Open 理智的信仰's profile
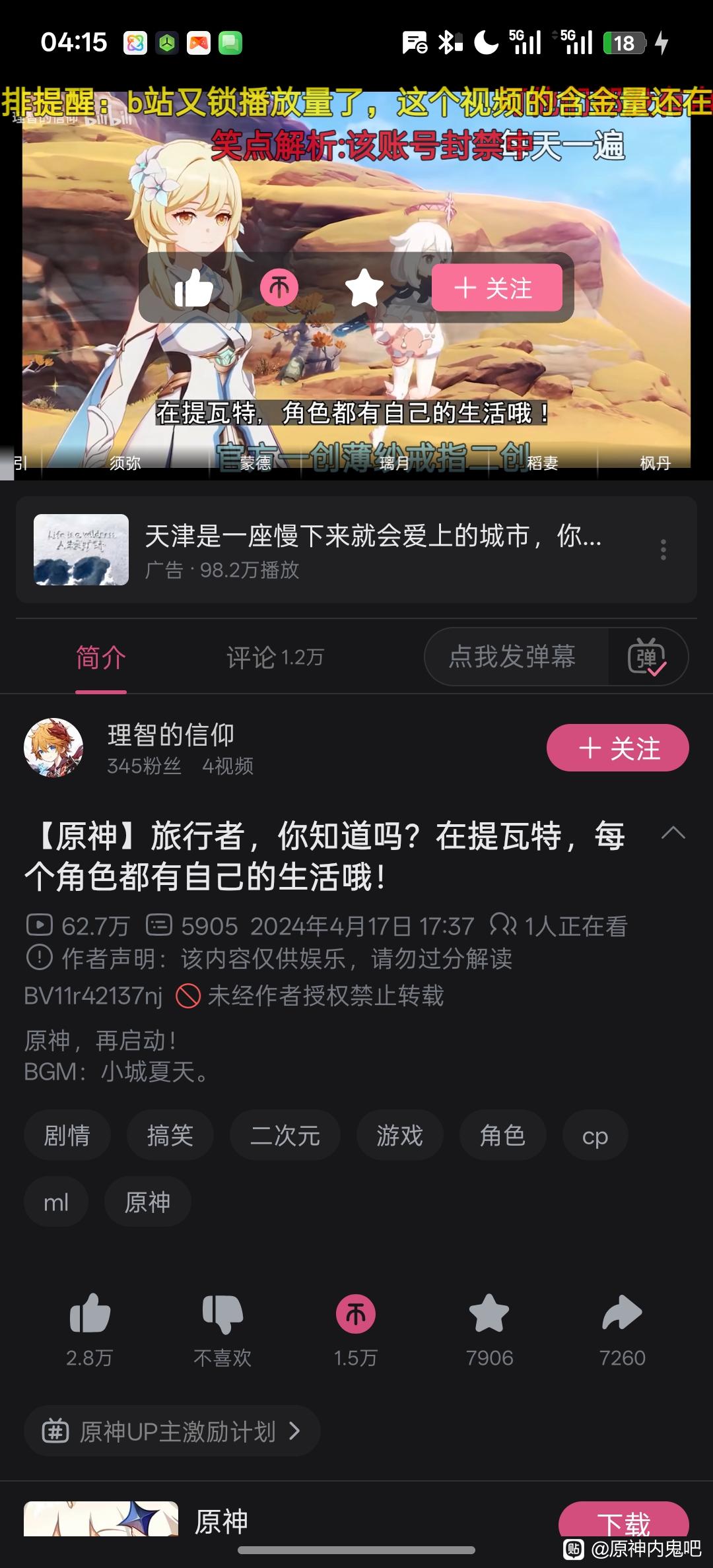The image size is (713, 1568). click(x=53, y=748)
